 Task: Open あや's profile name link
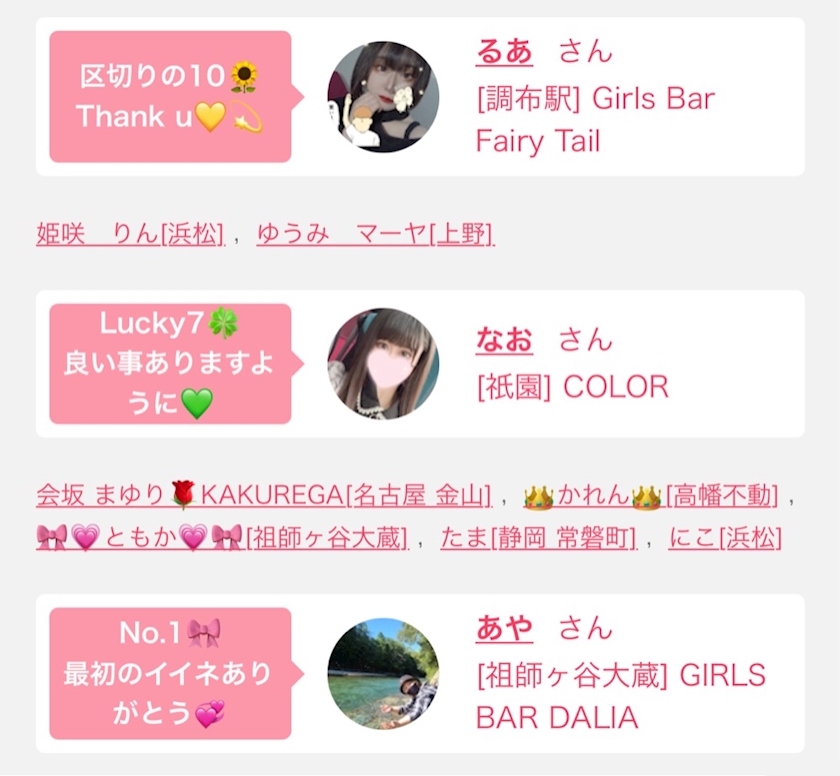pyautogui.click(x=504, y=628)
